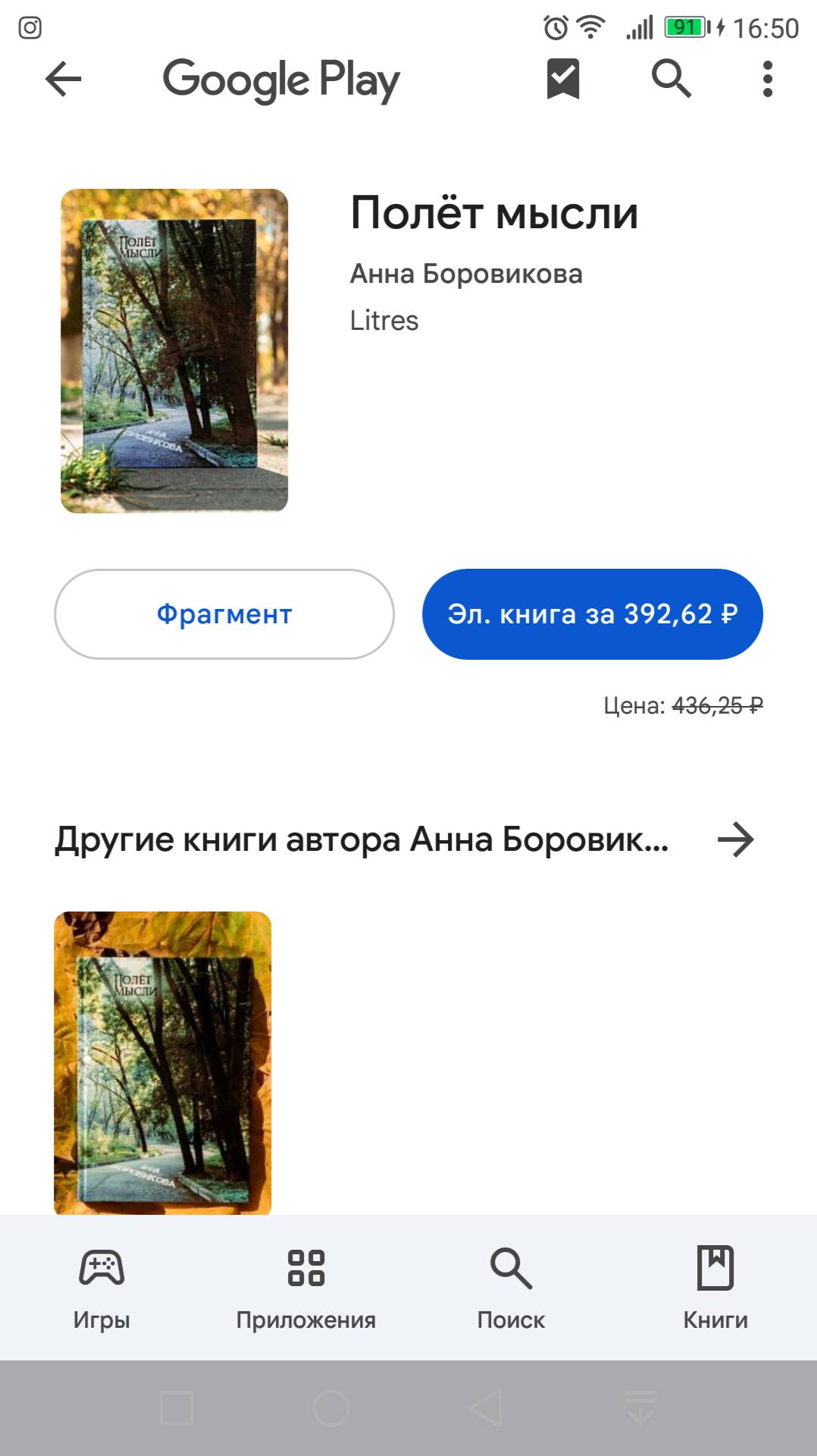Open the book under Другие книги автора
Screen dimensions: 817x1456
coord(162,1062)
